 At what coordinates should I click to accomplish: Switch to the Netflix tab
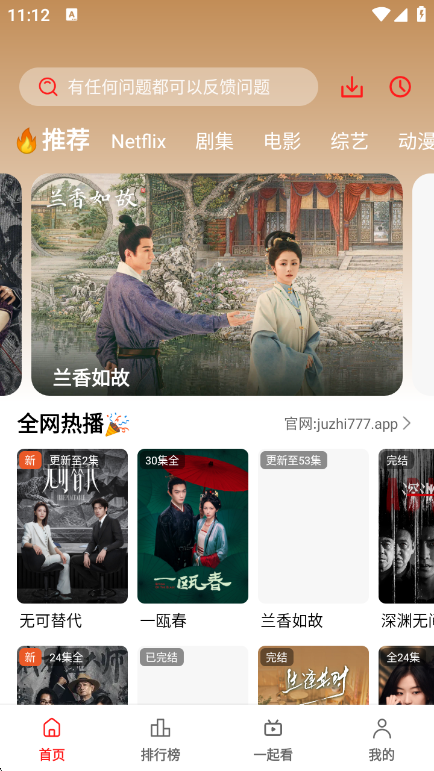[x=139, y=142]
